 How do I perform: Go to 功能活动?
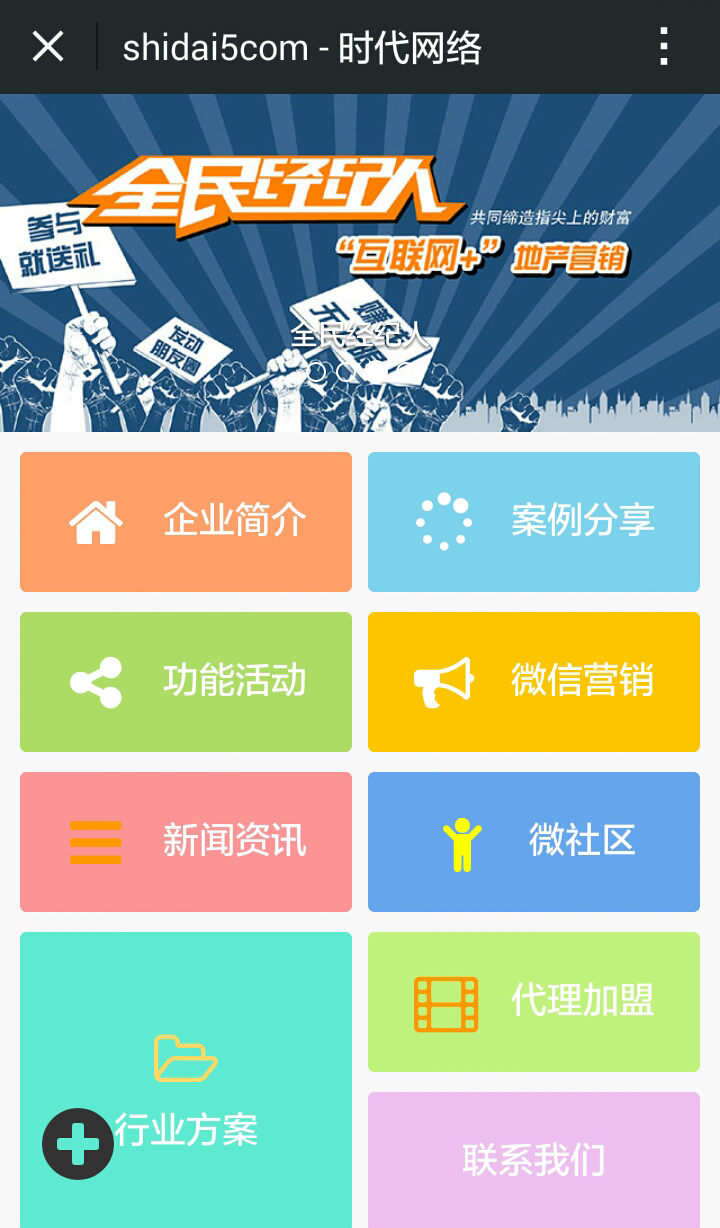point(186,682)
